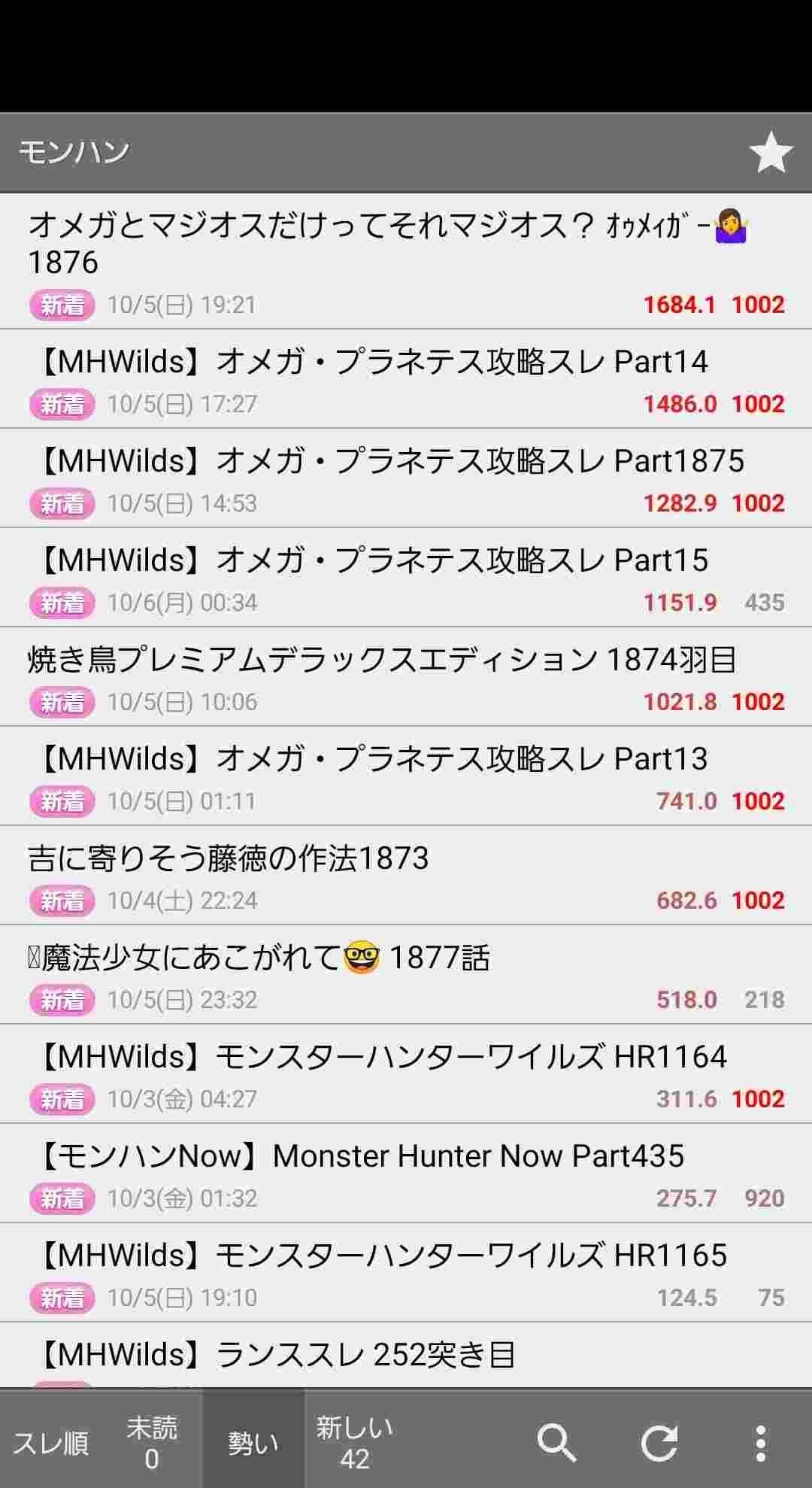
Task: Open the search magnifier icon
Action: tap(556, 1442)
